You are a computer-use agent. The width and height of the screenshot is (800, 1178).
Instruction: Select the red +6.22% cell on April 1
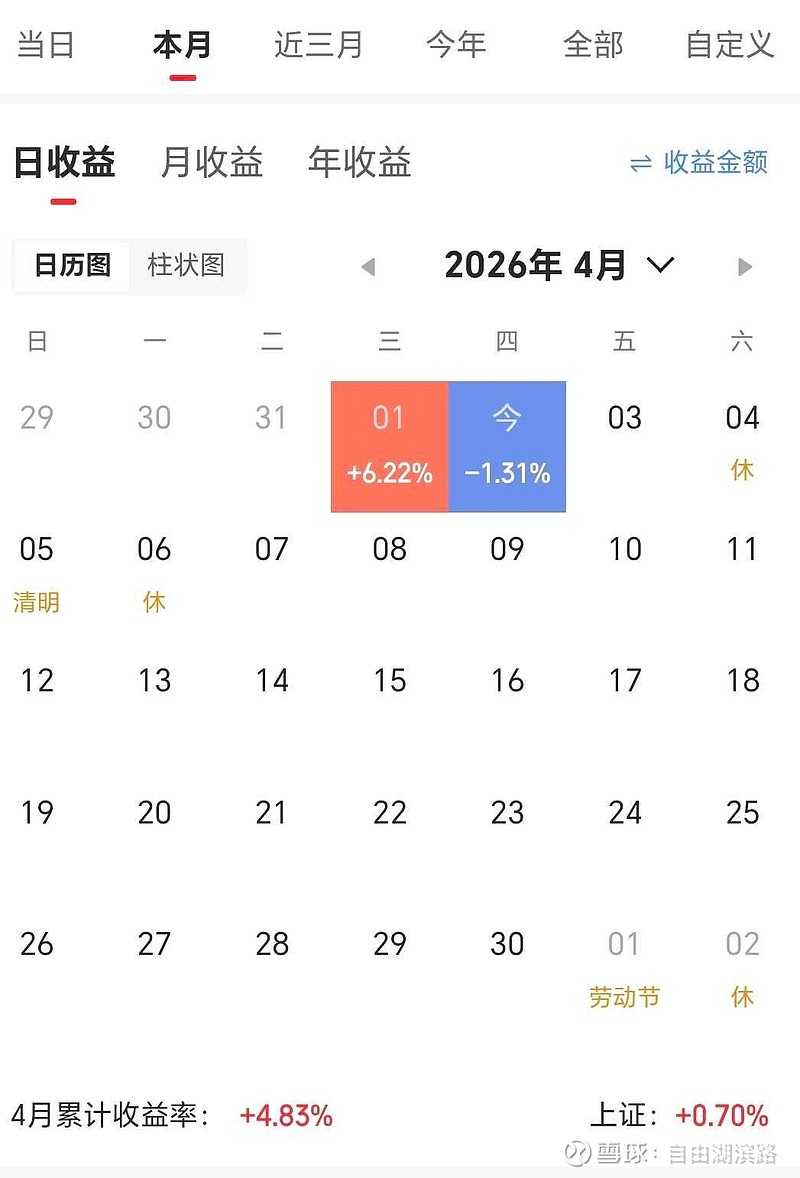(389, 445)
